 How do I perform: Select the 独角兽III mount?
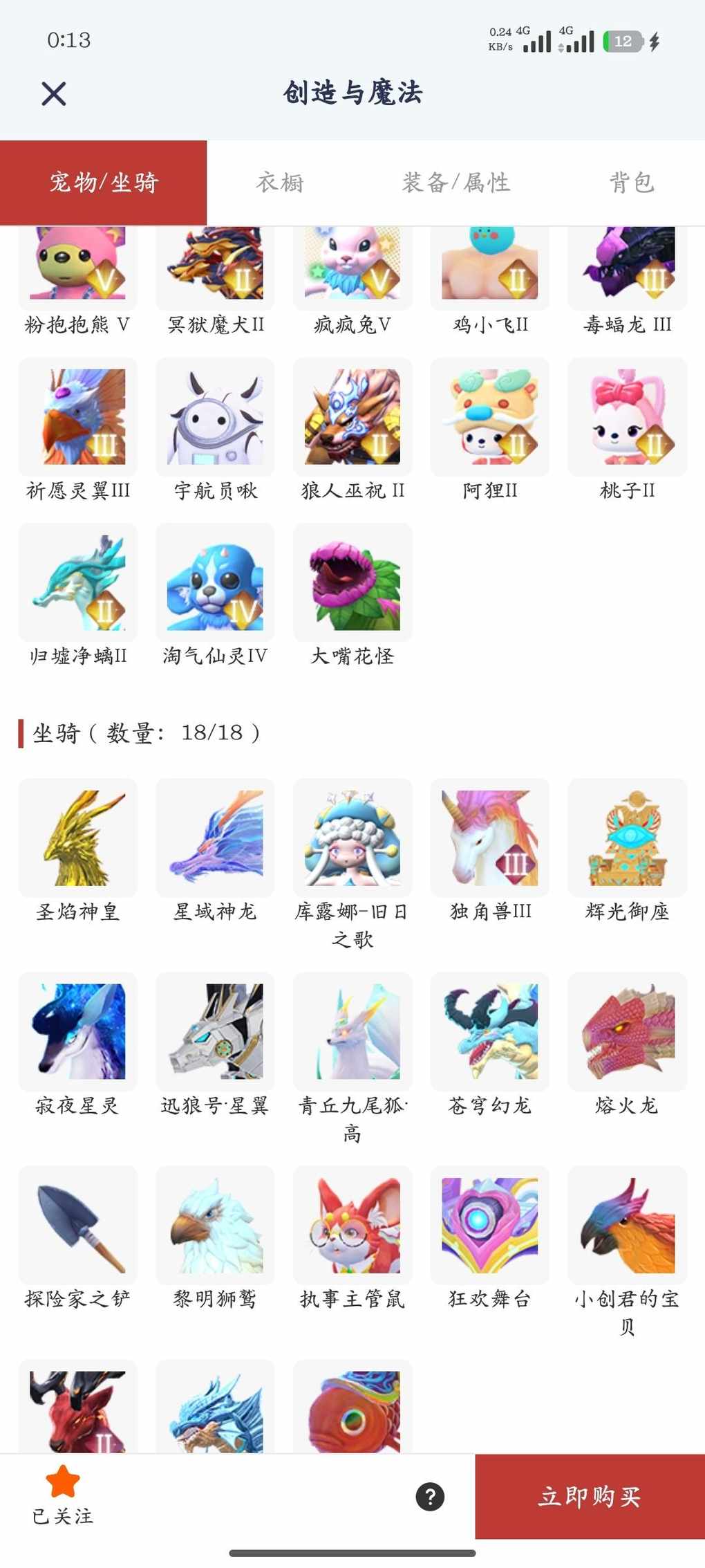click(490, 838)
